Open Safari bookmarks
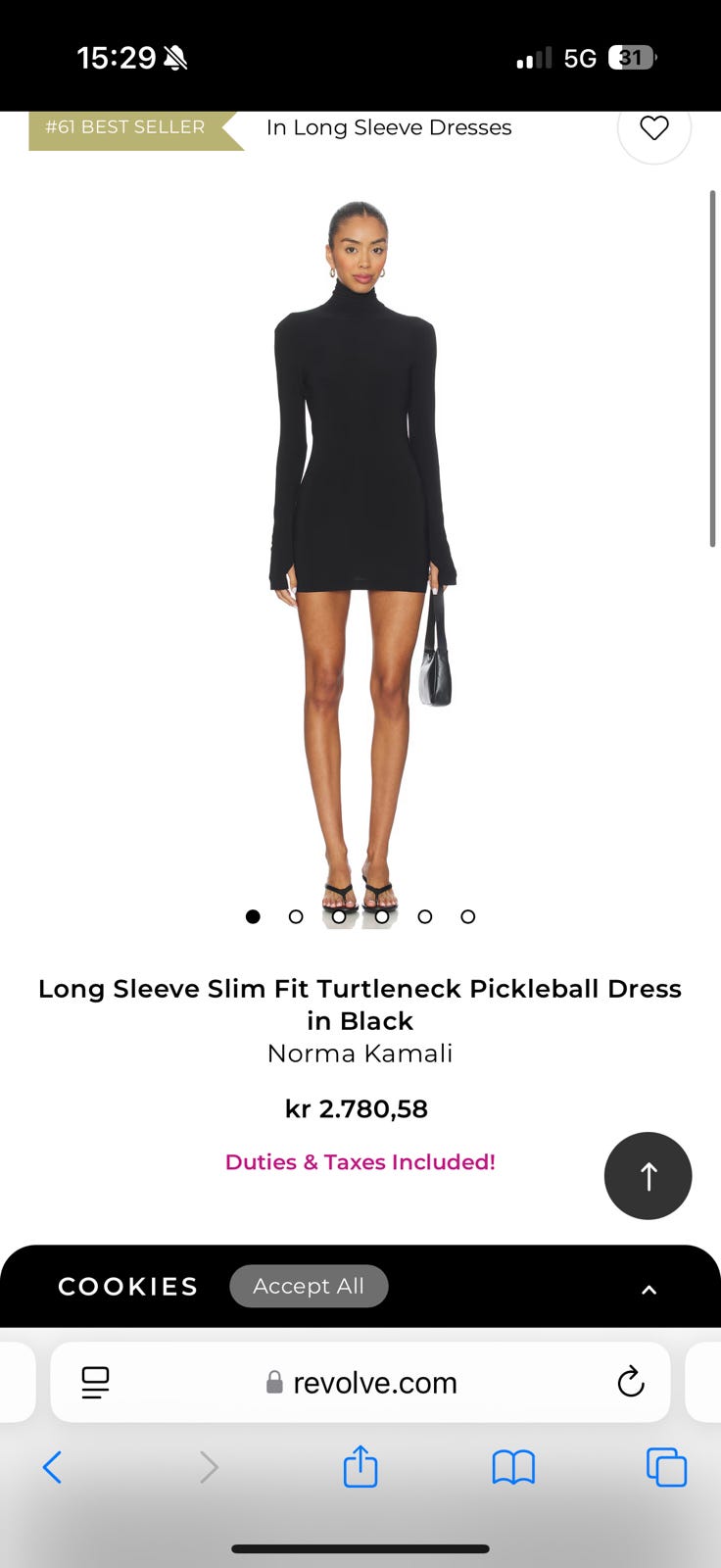This screenshot has height=1568, width=721. (513, 1467)
